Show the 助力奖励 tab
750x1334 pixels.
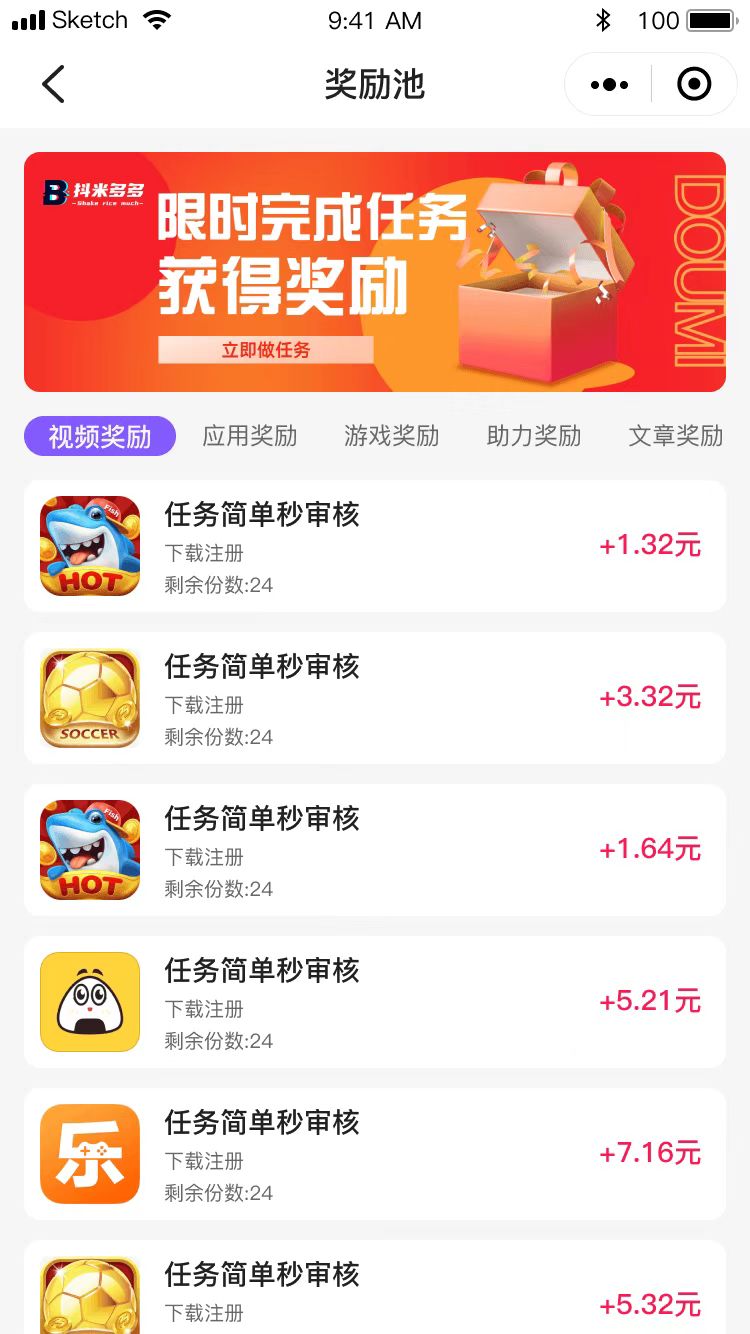pyautogui.click(x=534, y=437)
